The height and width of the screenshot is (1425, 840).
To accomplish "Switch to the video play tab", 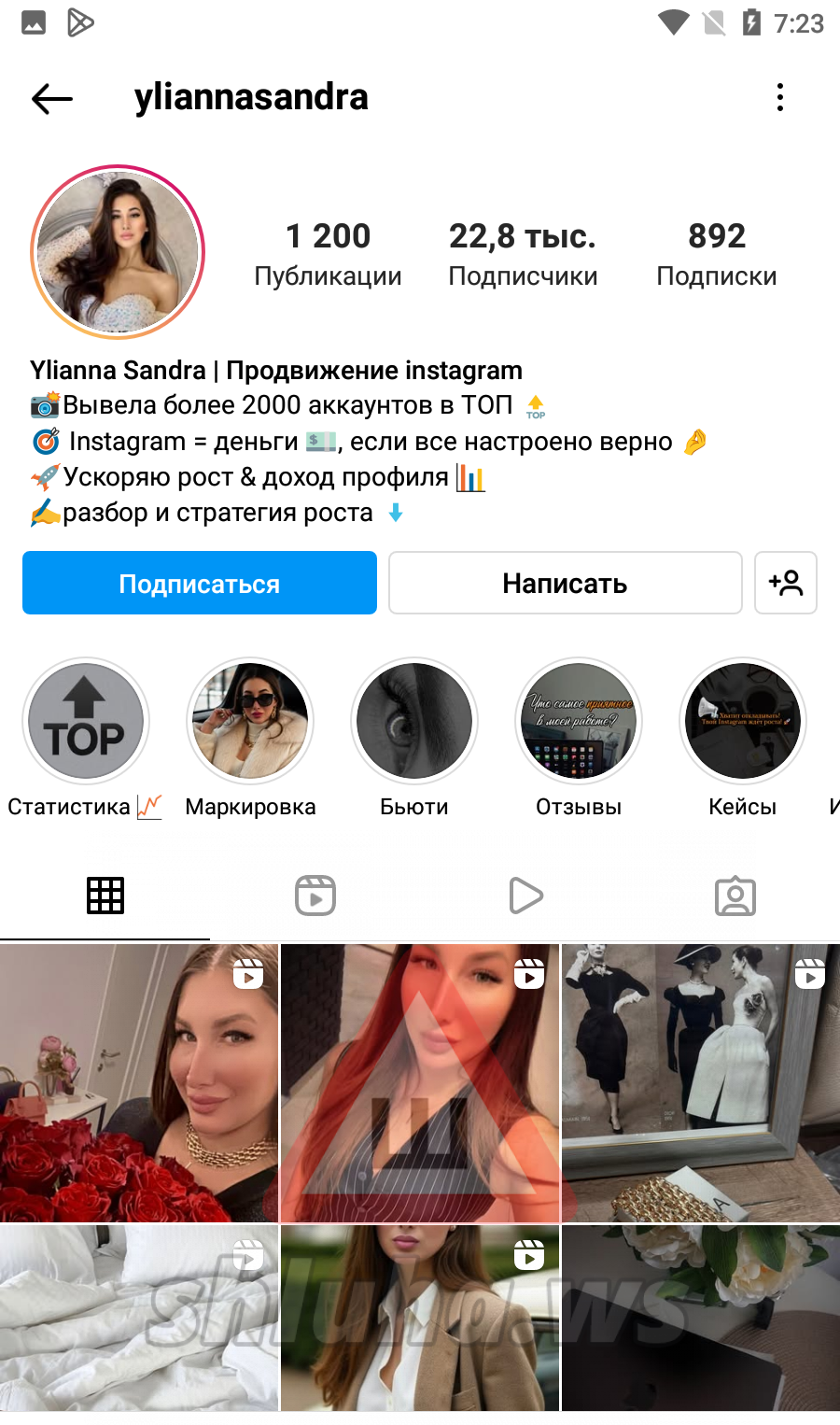I will coord(525,896).
